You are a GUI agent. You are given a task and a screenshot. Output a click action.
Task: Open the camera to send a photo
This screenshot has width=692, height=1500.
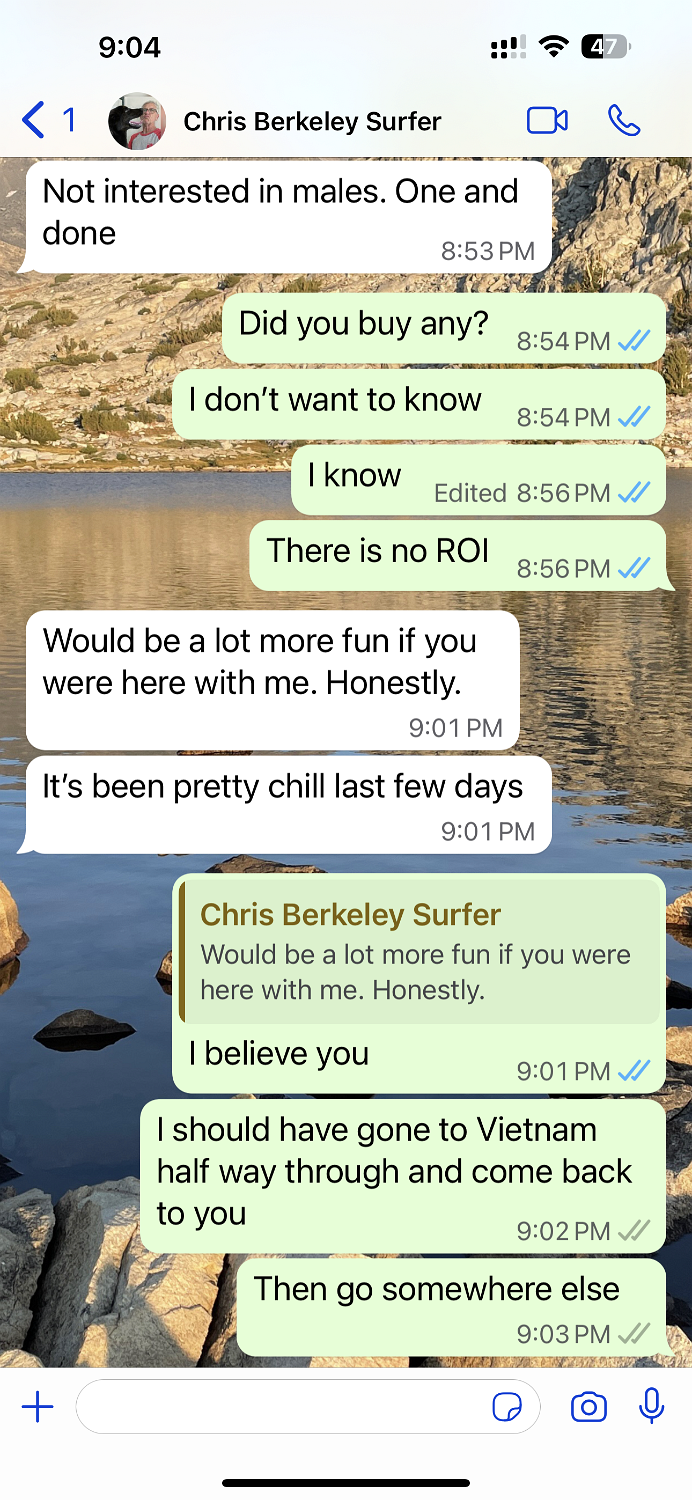pos(588,1408)
